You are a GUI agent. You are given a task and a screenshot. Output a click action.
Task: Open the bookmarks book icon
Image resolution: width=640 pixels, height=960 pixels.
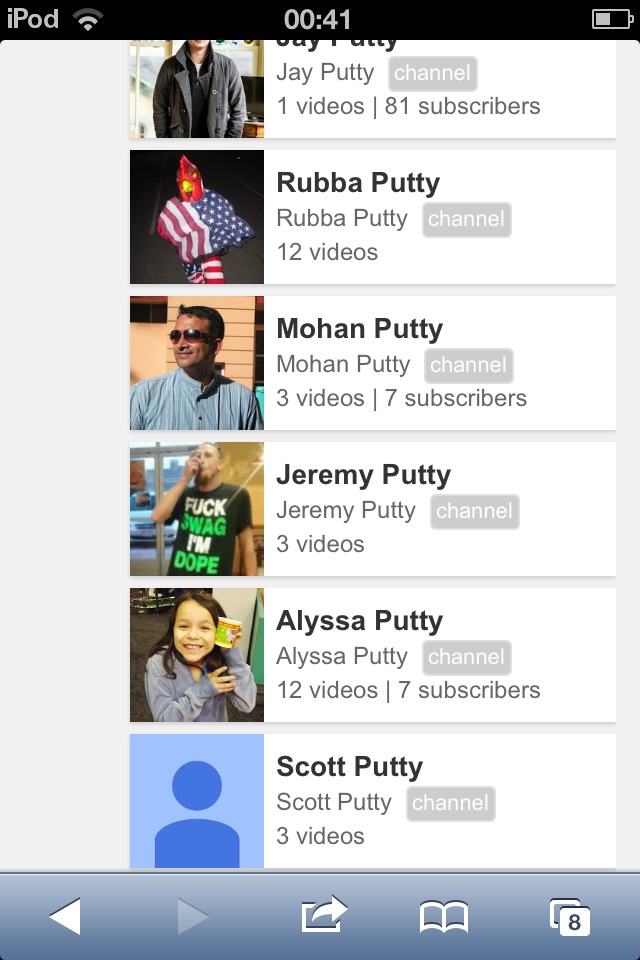(444, 916)
